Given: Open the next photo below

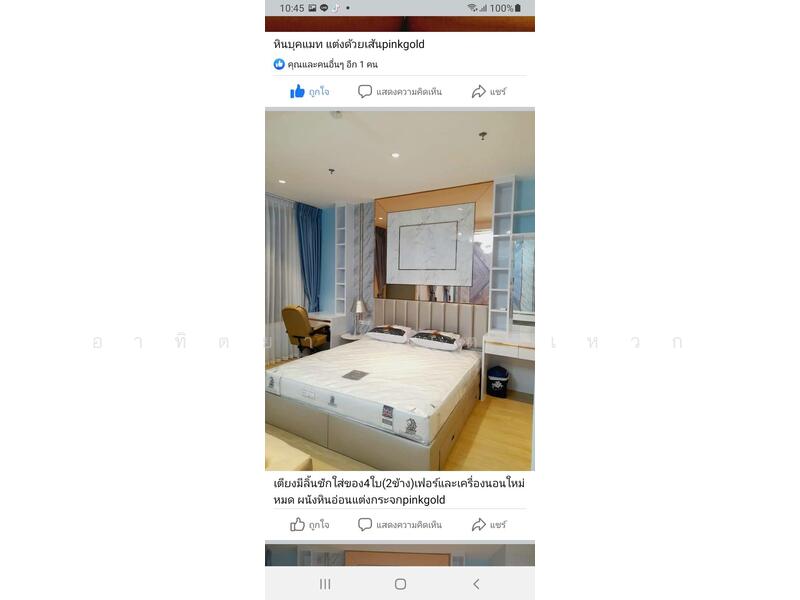Looking at the screenshot, I should [400, 555].
